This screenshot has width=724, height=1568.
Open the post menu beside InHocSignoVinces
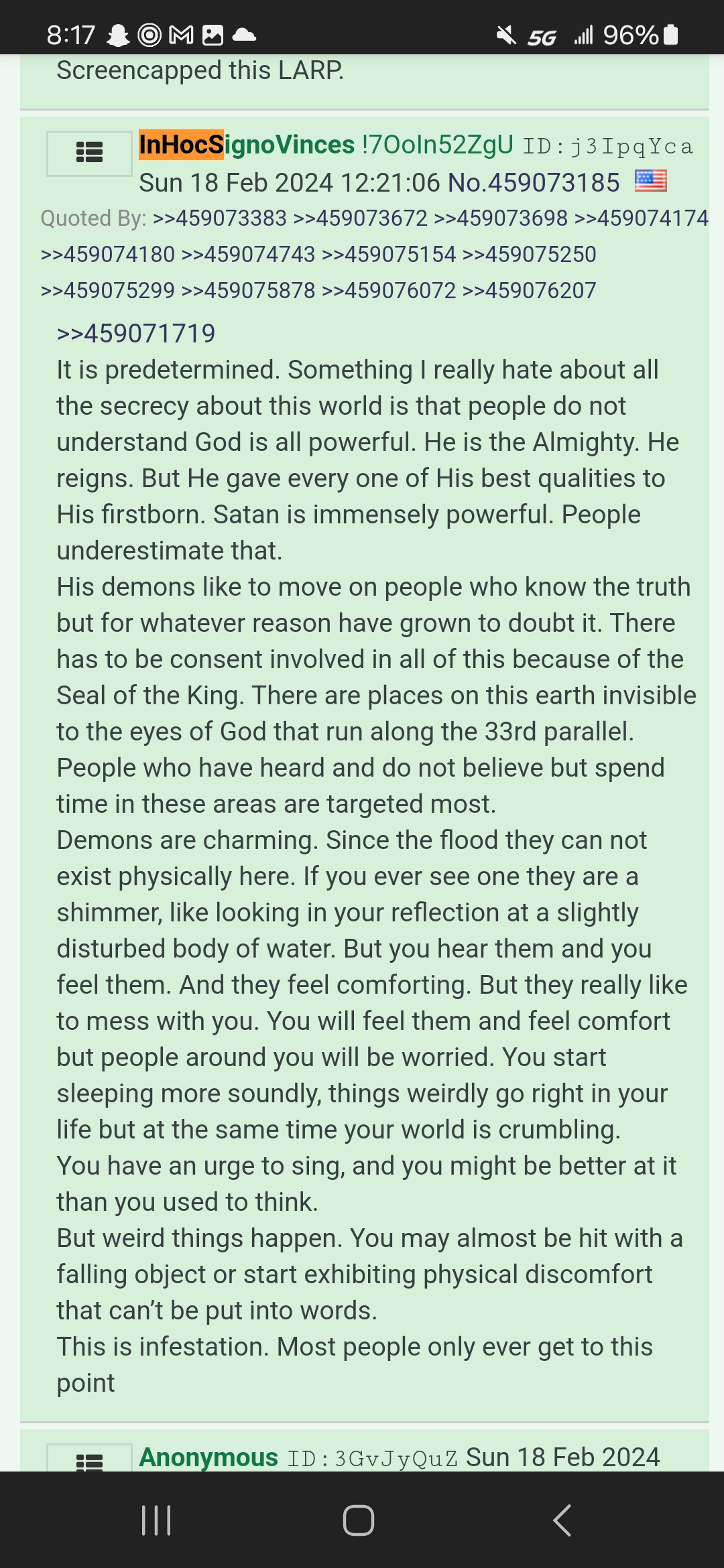[89, 153]
